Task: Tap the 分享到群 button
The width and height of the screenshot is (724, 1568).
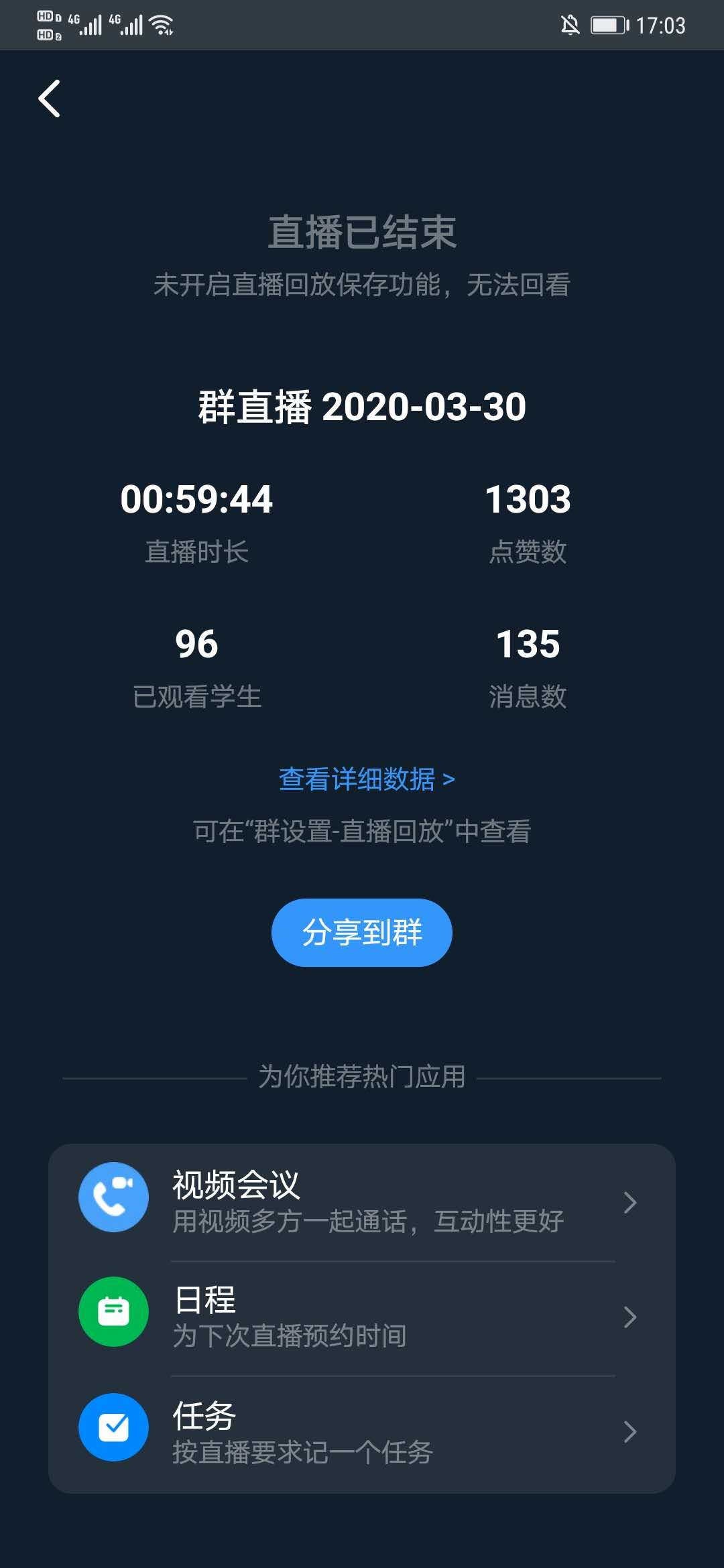Action: coord(361,932)
